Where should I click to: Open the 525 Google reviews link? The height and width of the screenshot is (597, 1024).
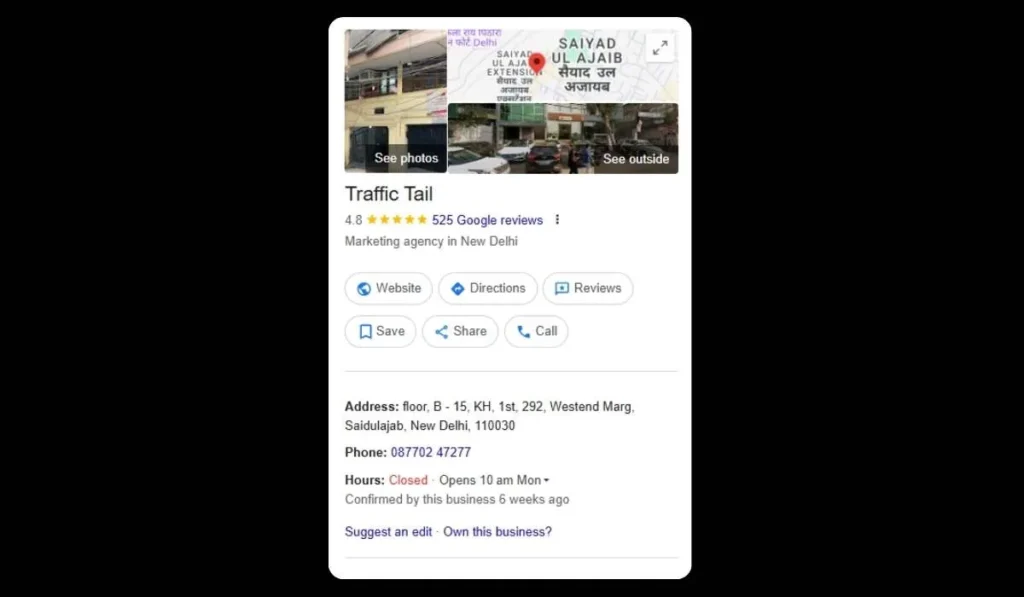(x=487, y=220)
